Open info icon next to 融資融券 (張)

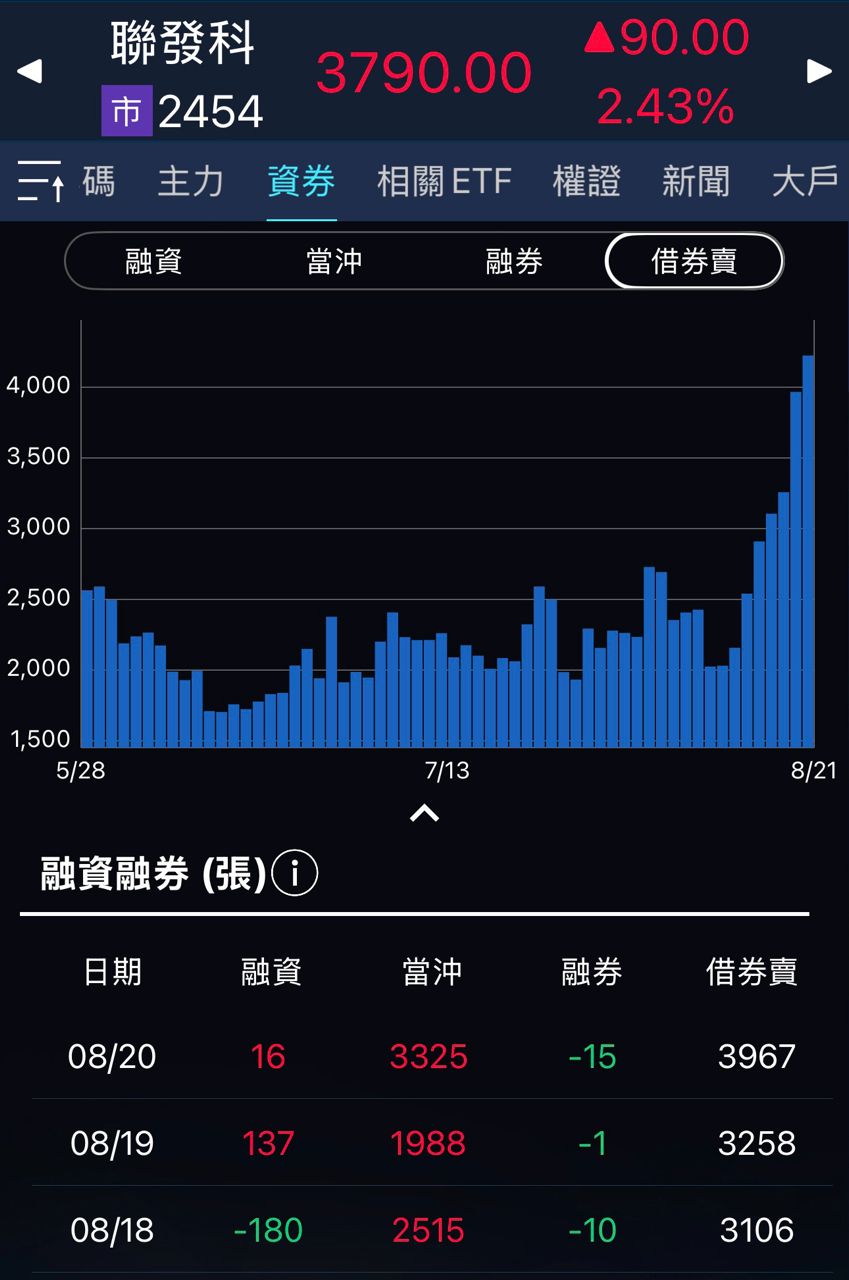click(295, 875)
